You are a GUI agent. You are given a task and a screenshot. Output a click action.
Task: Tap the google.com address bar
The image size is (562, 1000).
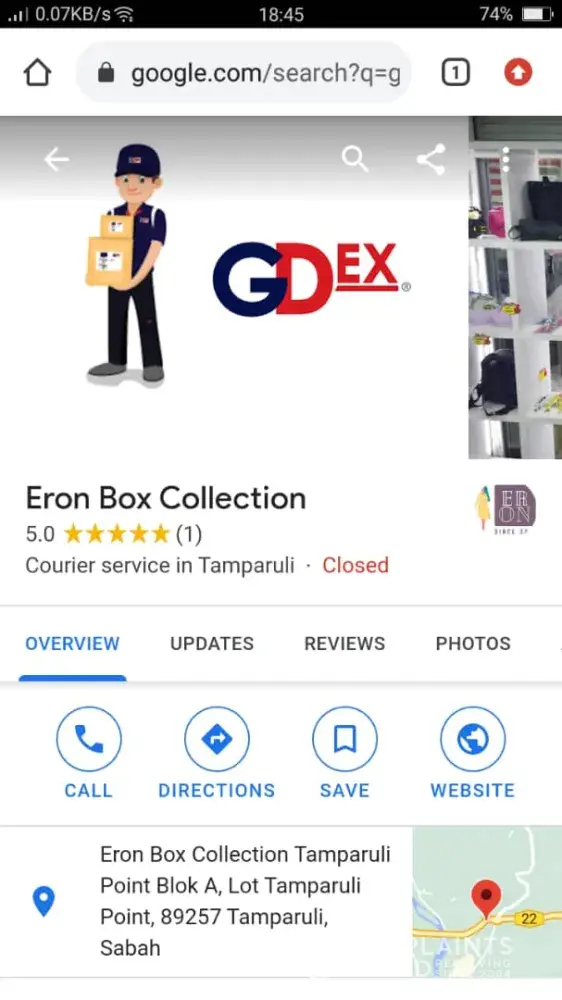(244, 73)
